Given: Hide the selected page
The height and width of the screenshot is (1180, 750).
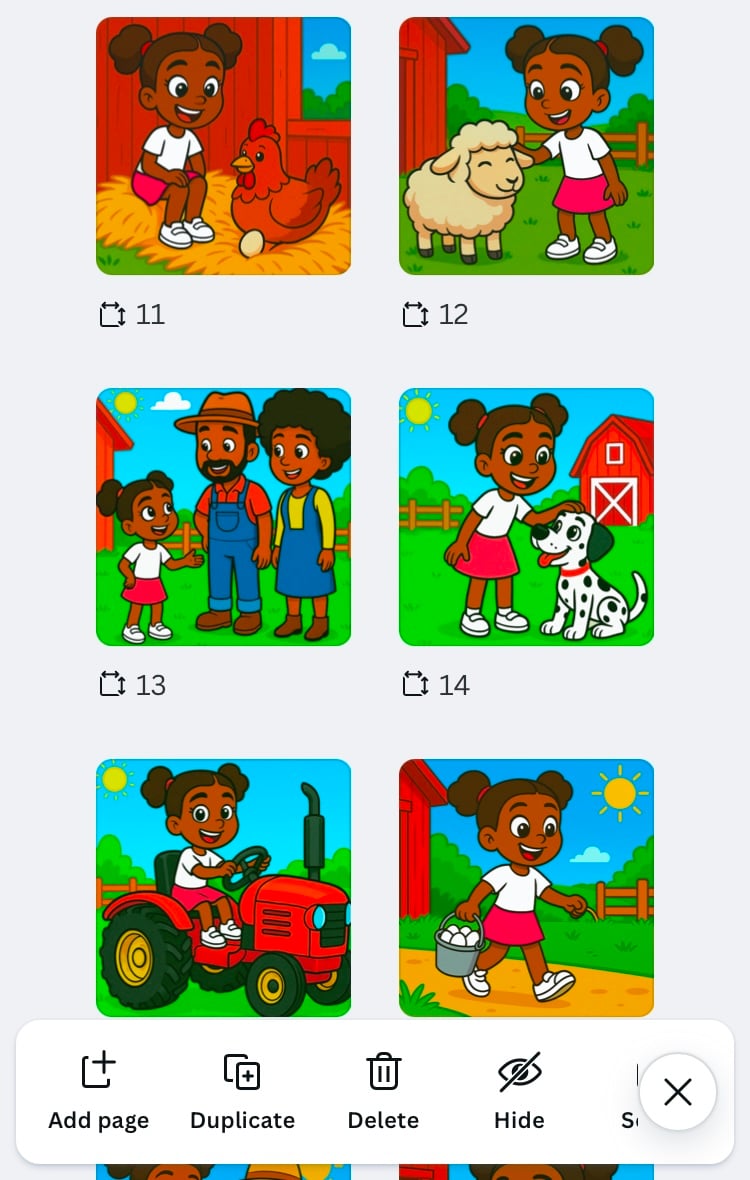Looking at the screenshot, I should point(519,1092).
